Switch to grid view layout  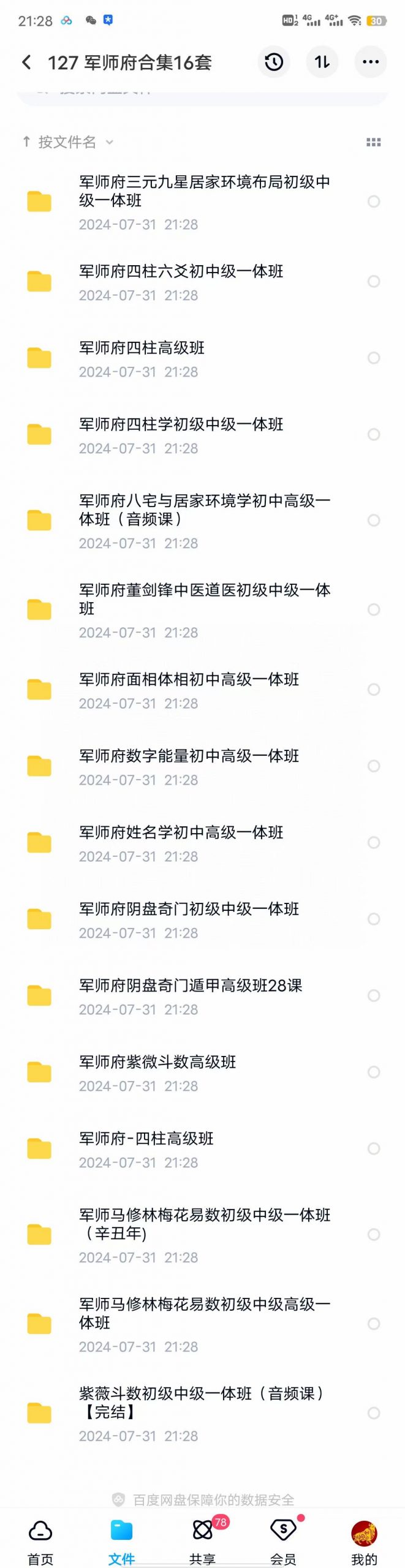click(x=373, y=142)
